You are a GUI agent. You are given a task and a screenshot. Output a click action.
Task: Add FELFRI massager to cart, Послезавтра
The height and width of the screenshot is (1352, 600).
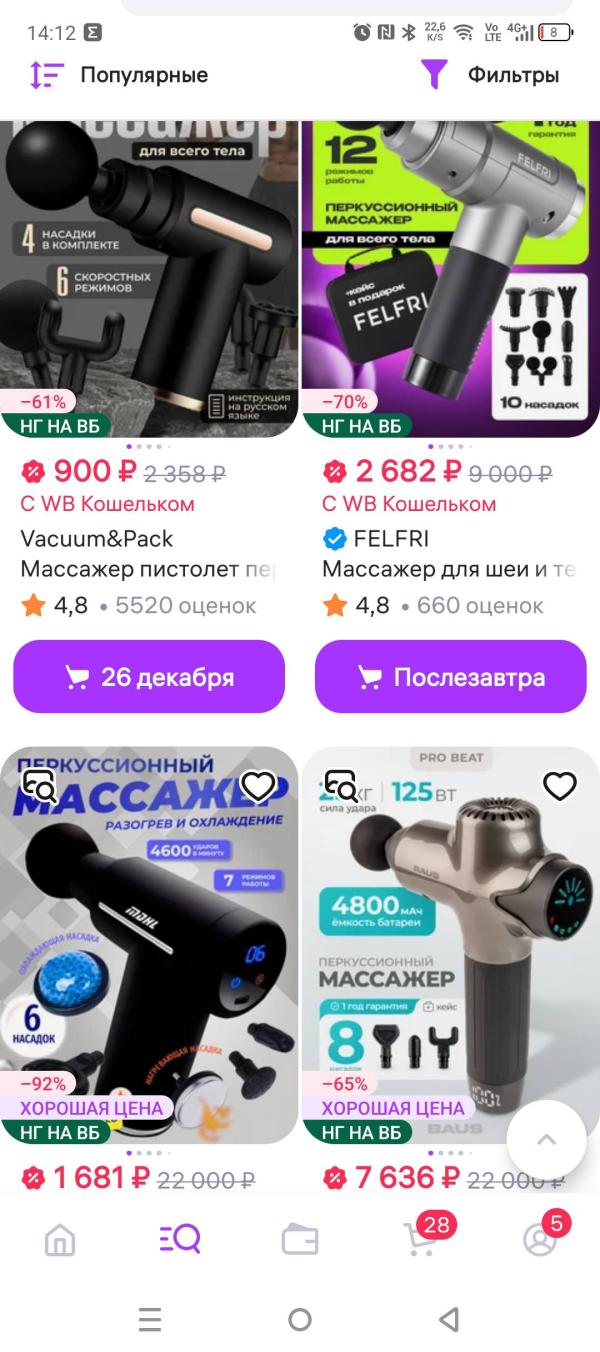pyautogui.click(x=450, y=677)
